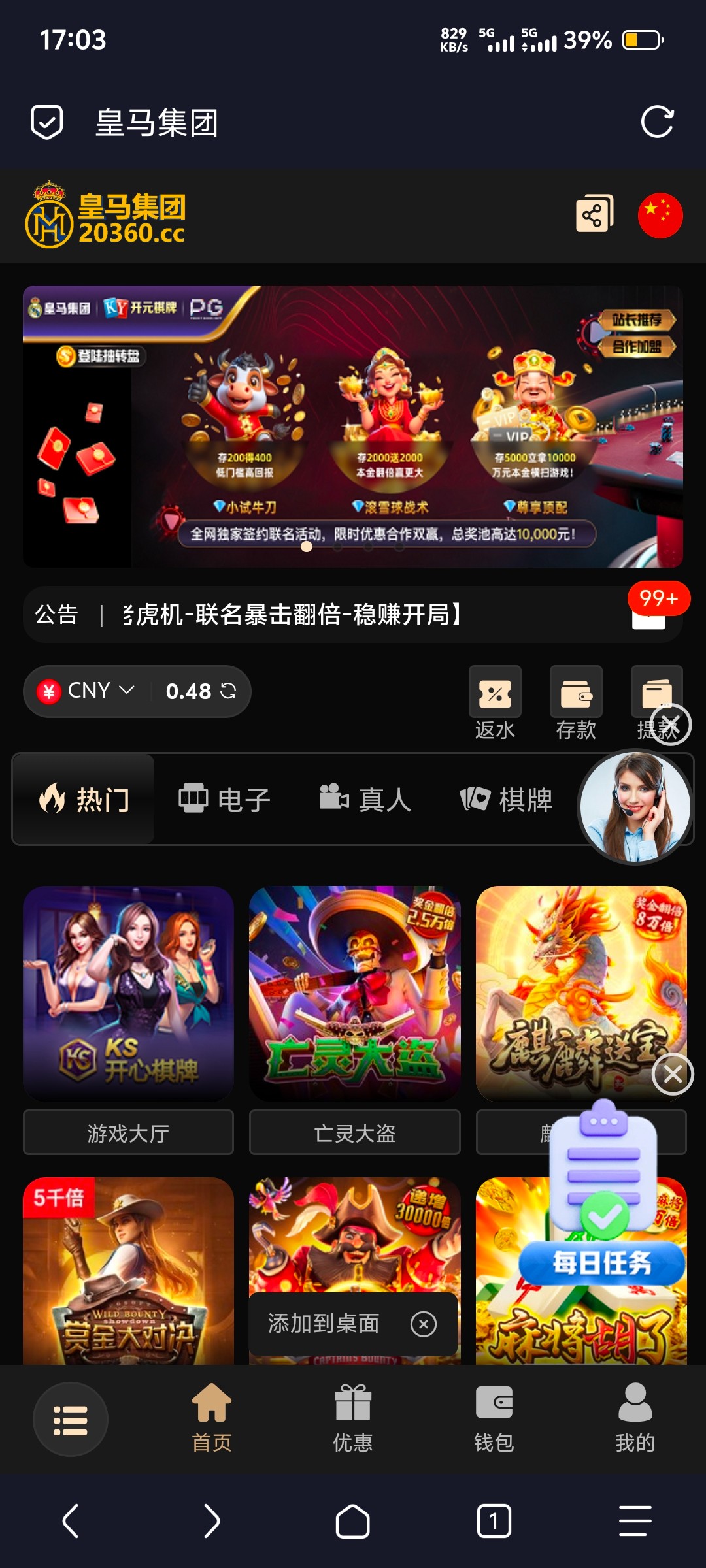This screenshot has height=1568, width=706.
Task: Open the 钱包 wallet tab
Action: pyautogui.click(x=494, y=1419)
